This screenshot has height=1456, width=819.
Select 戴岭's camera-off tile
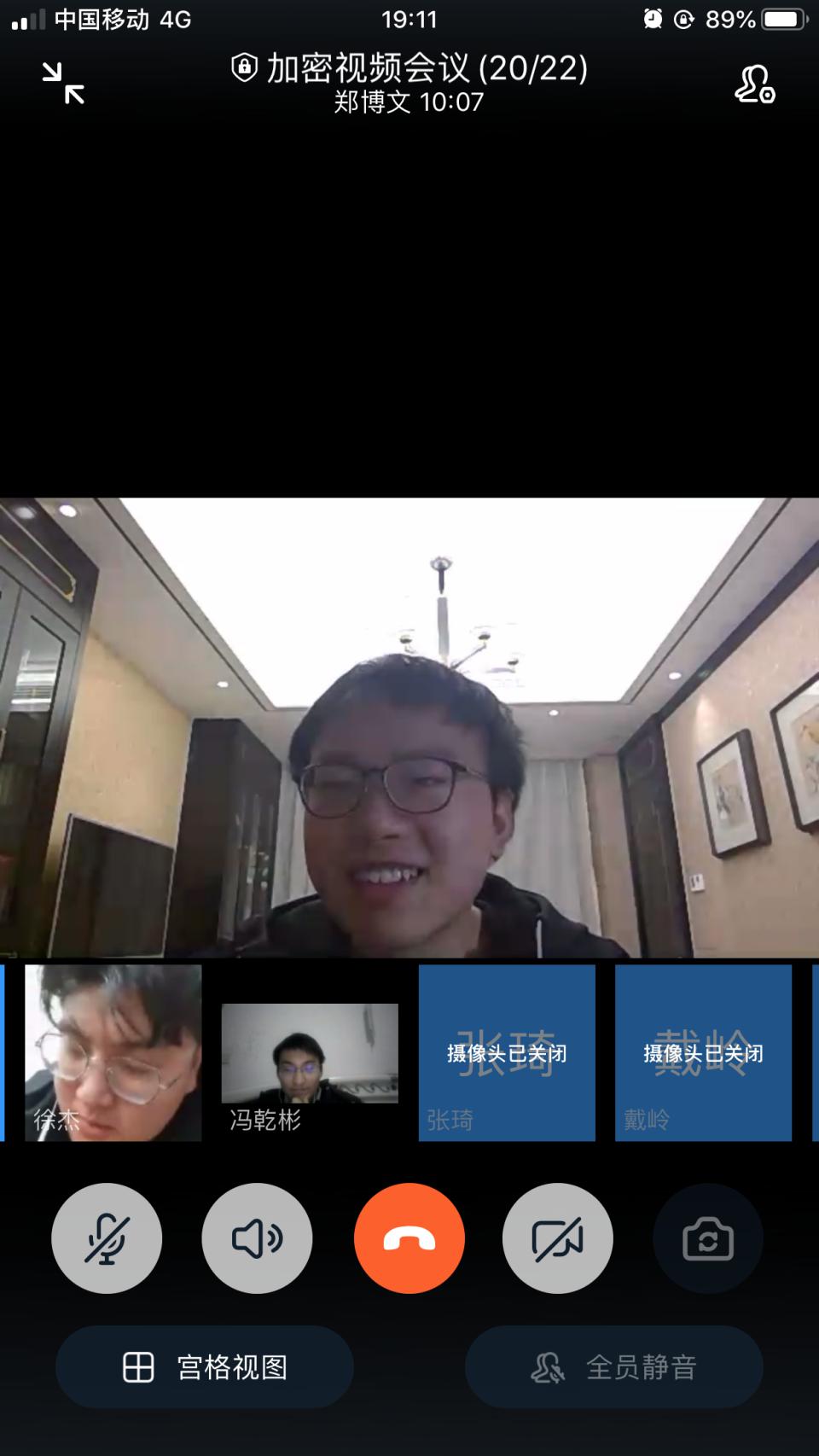tap(703, 1052)
